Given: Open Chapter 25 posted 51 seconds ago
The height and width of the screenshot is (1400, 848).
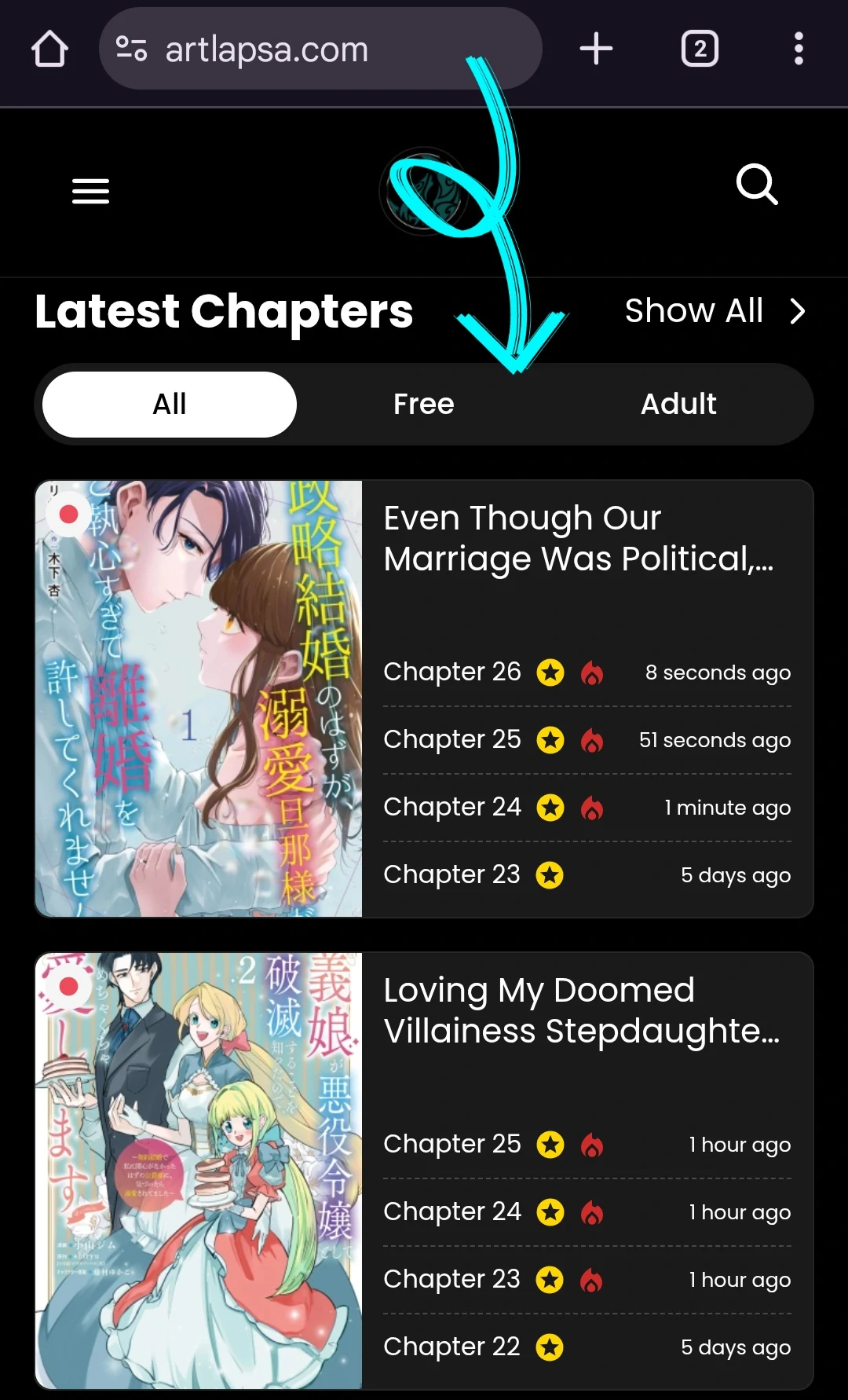Looking at the screenshot, I should tap(452, 739).
